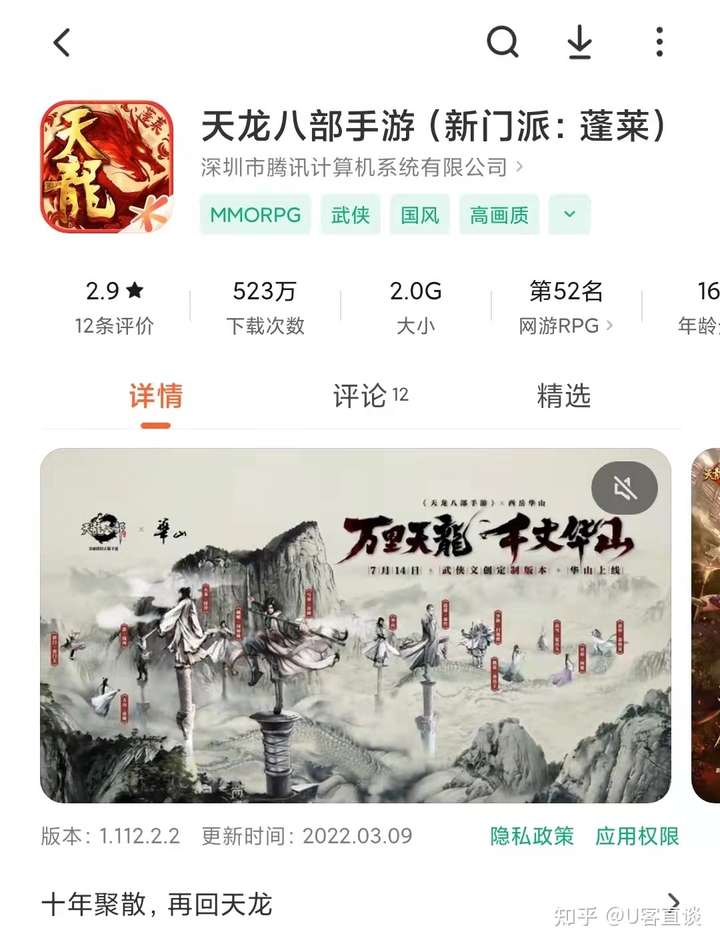Open the search icon
The height and width of the screenshot is (946, 720).
click(x=503, y=42)
